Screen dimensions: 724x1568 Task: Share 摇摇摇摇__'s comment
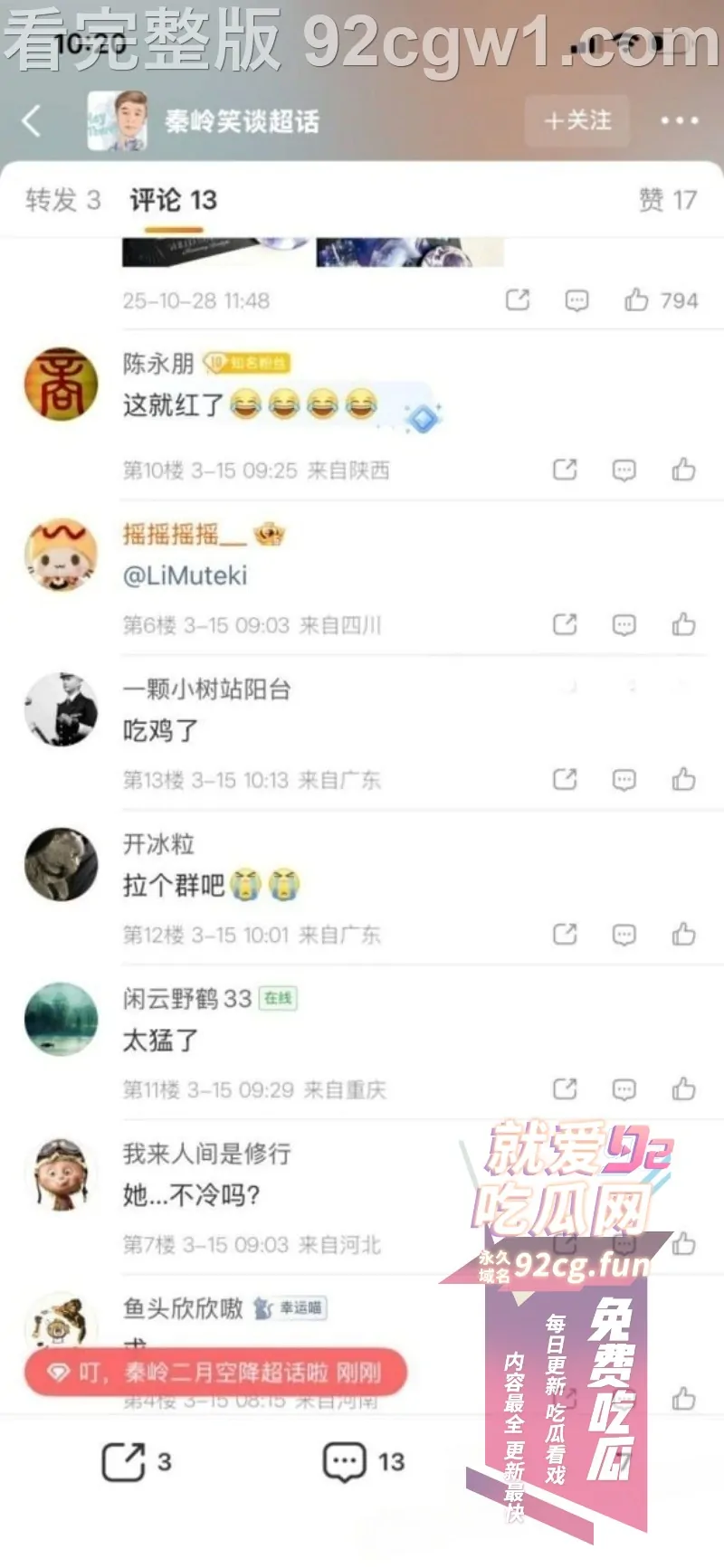pos(565,624)
